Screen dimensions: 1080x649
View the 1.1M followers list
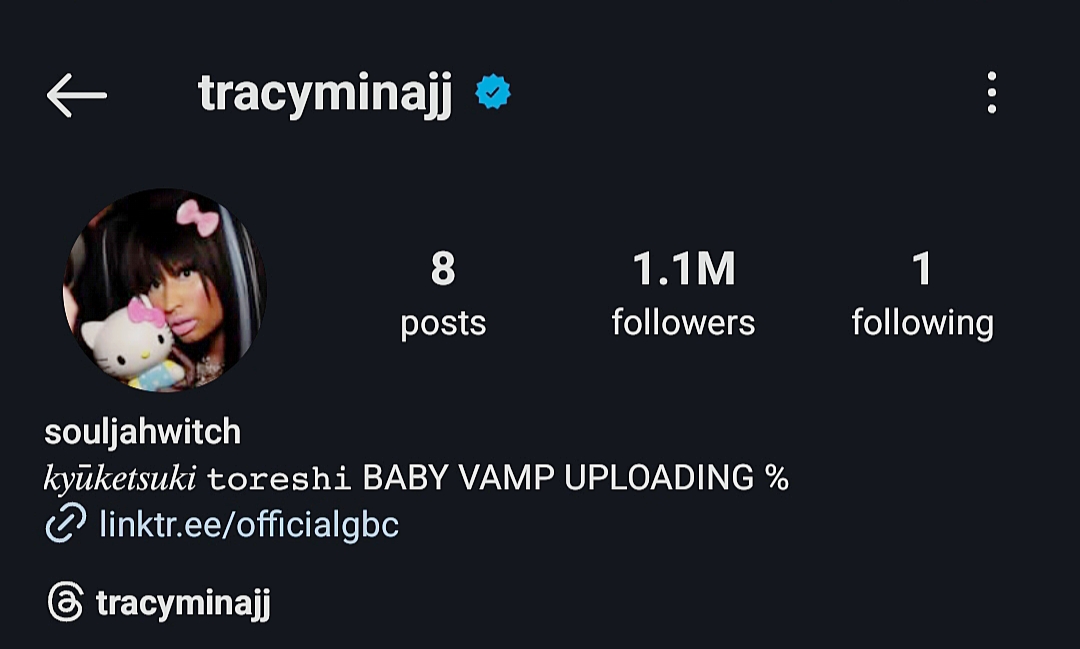tap(683, 294)
